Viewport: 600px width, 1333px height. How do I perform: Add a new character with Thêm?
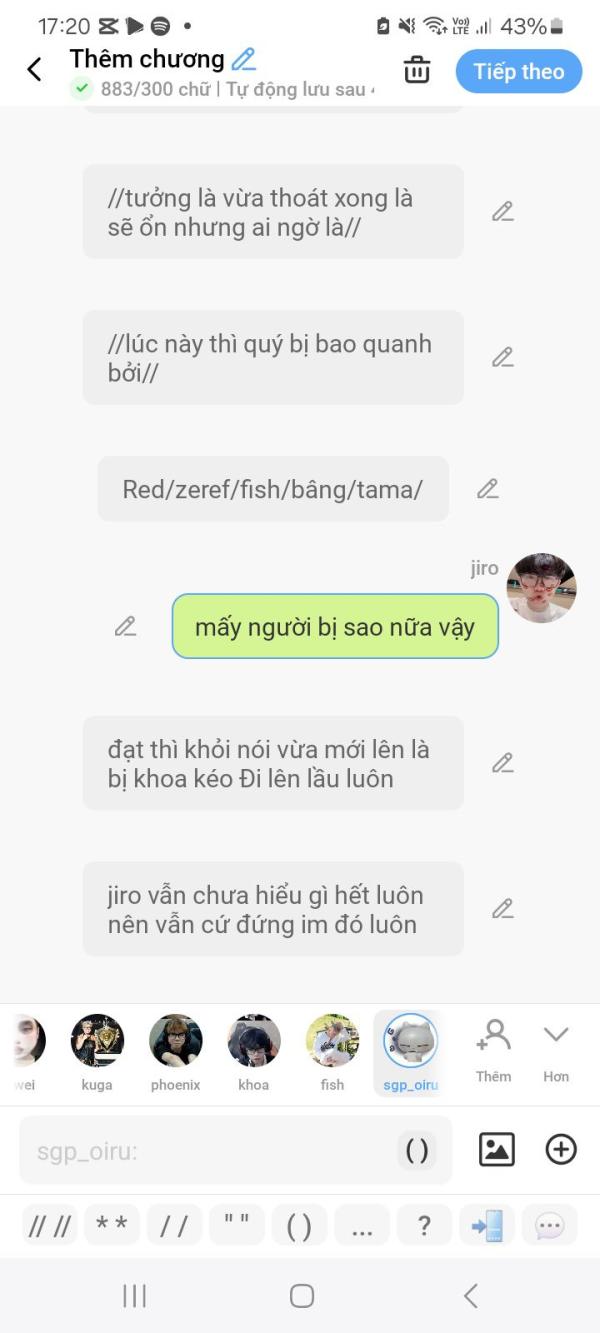(493, 1049)
